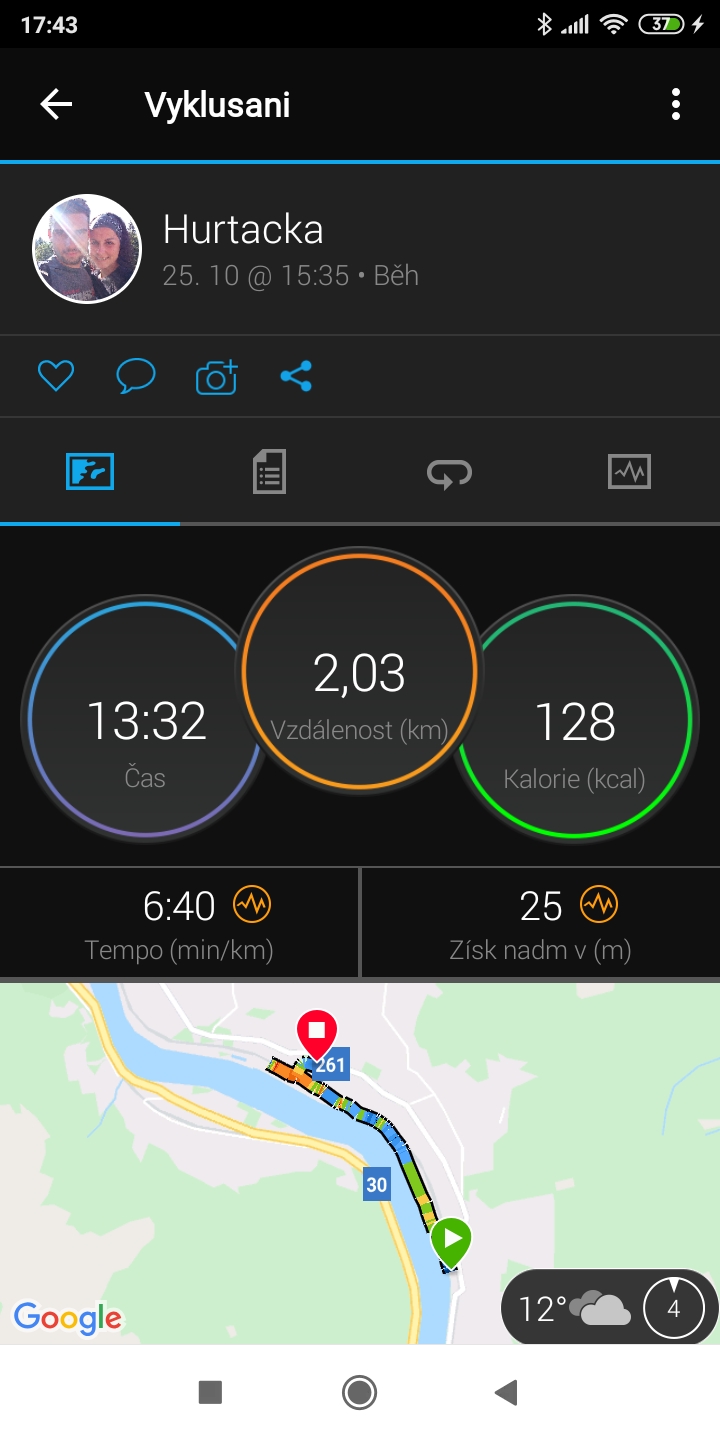Screen dimensions: 720x1440
Task: Share this activity
Action: point(296,376)
